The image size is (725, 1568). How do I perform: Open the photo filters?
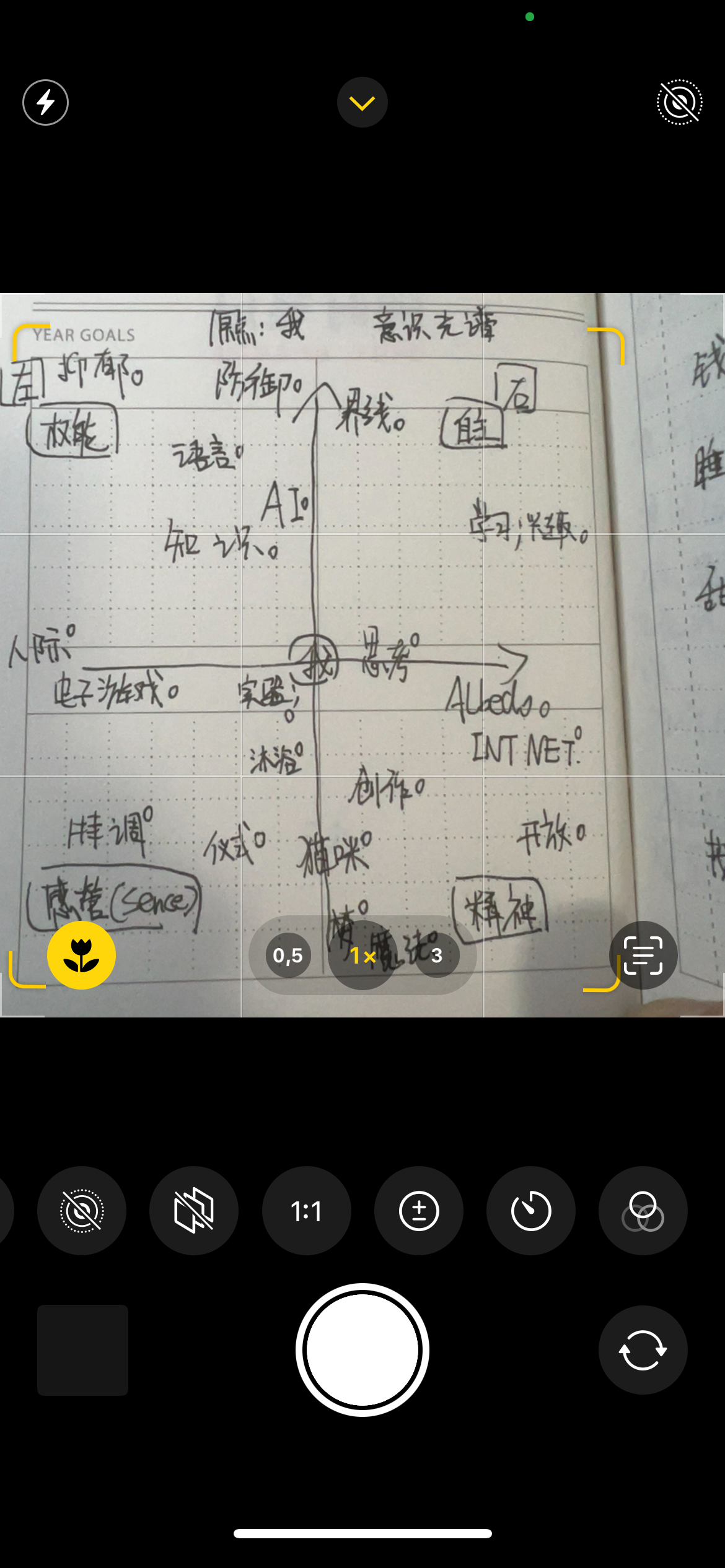point(643,1211)
